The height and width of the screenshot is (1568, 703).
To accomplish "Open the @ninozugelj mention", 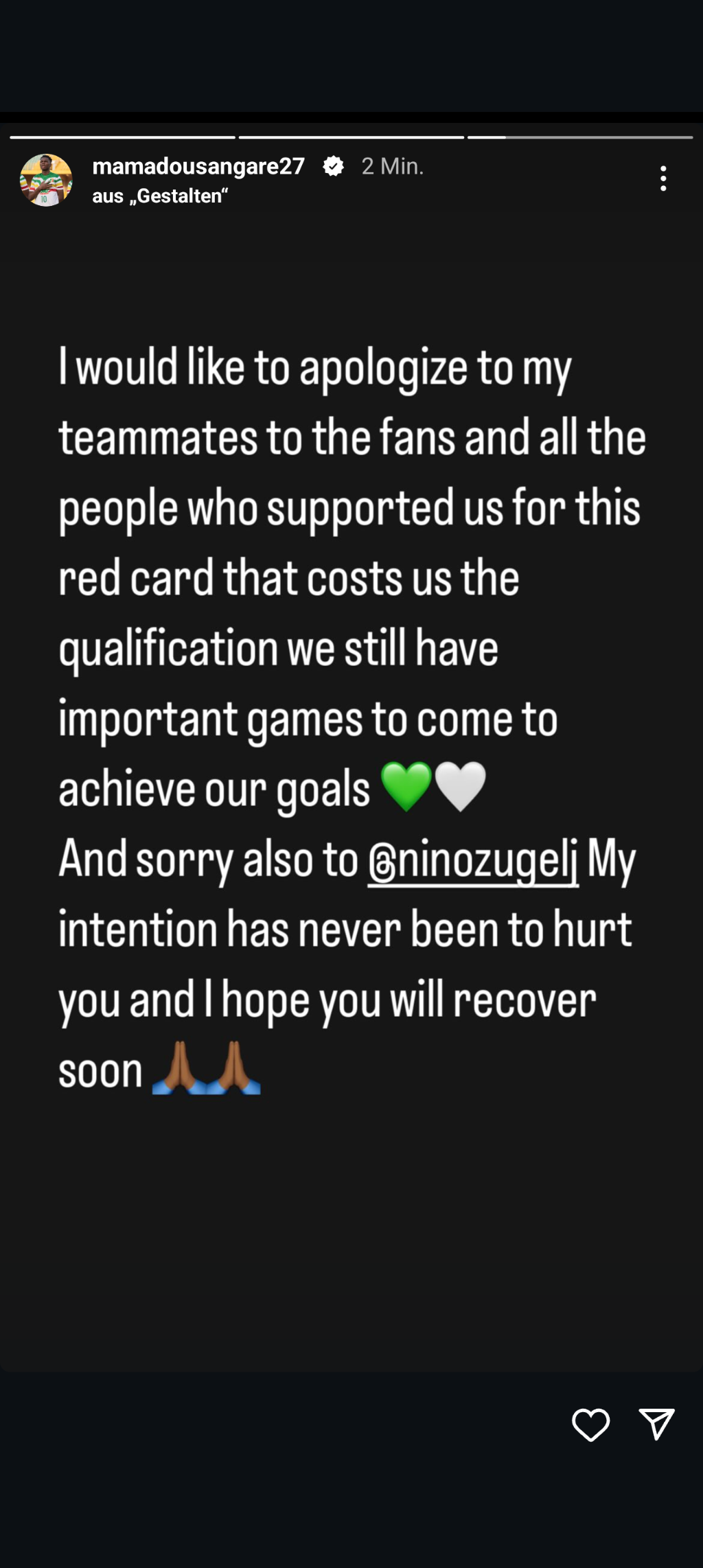I will pos(473,860).
